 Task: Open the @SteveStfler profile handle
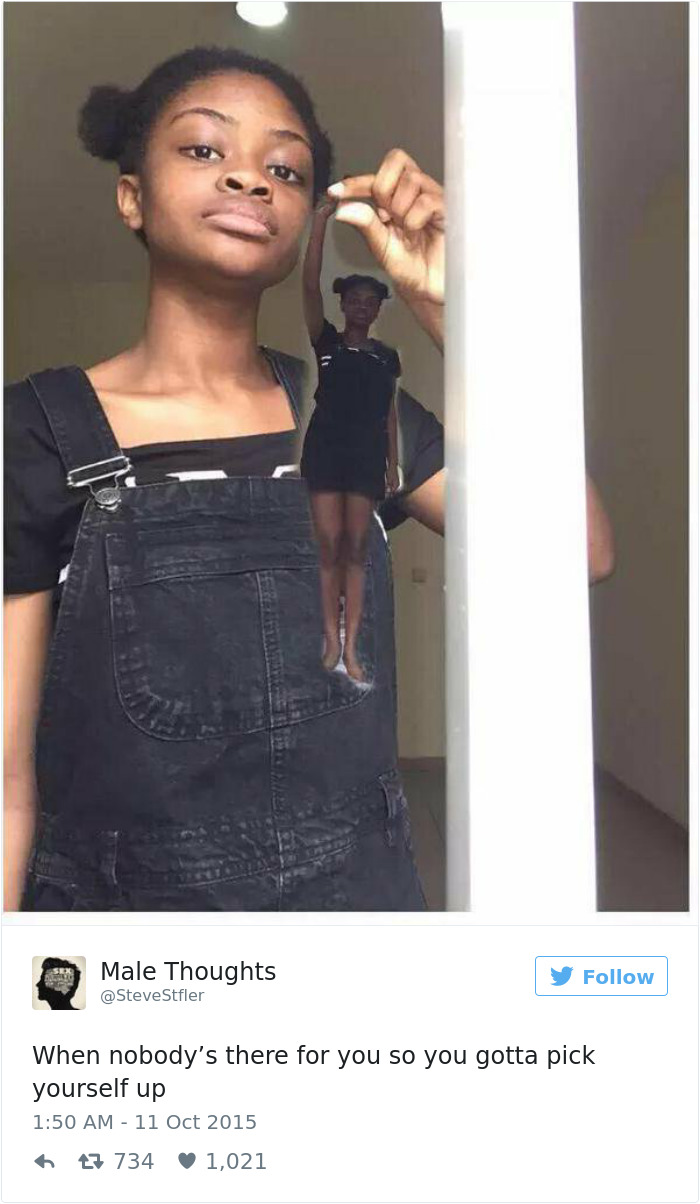pyautogui.click(x=152, y=996)
